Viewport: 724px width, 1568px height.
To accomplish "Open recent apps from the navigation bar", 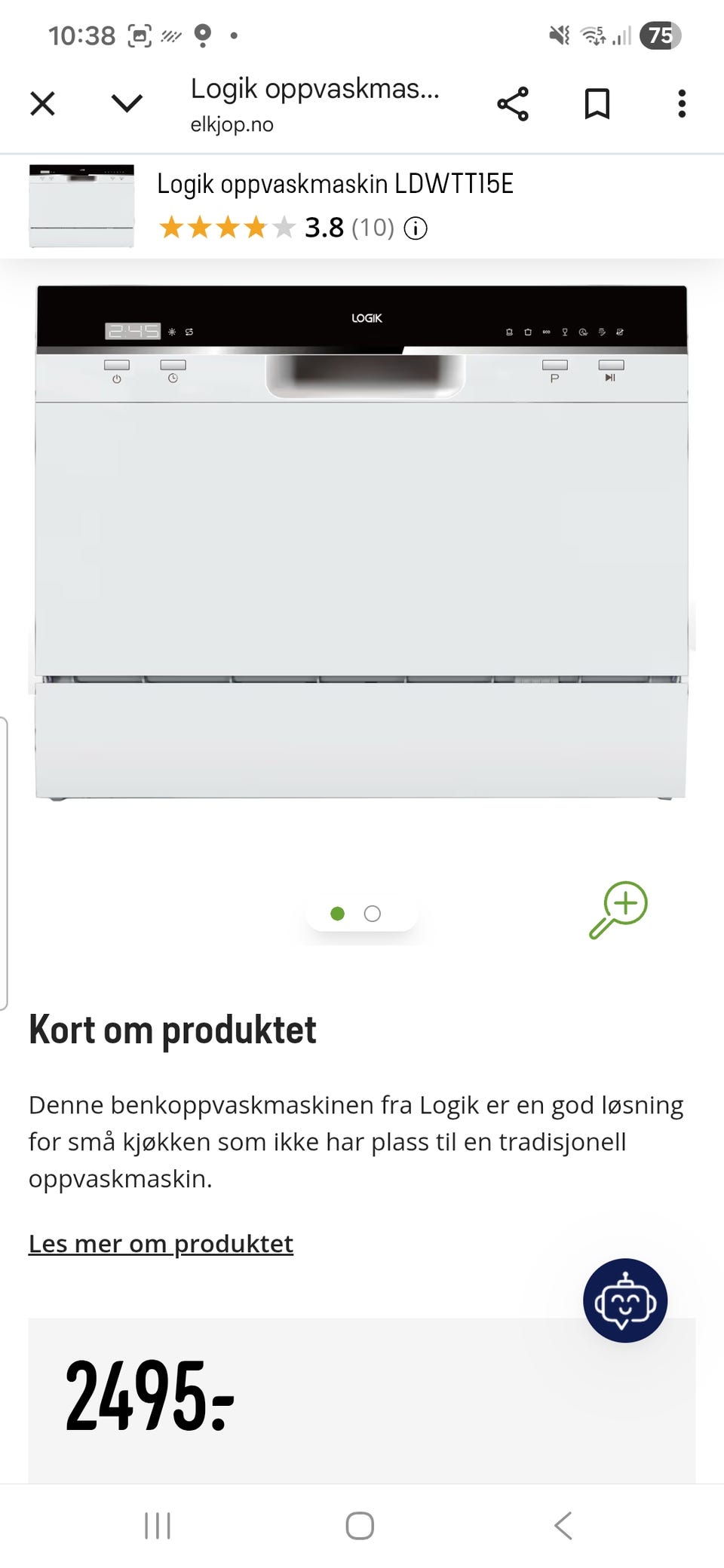I will click(x=158, y=1526).
